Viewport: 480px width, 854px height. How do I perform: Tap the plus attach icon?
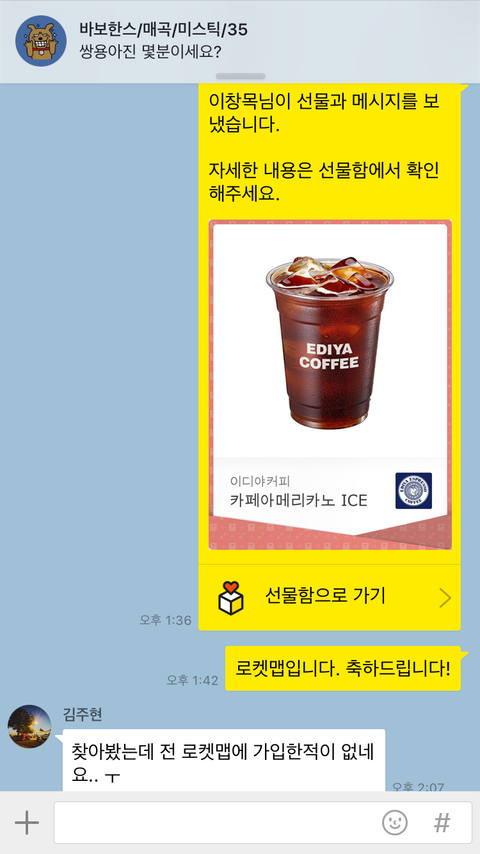[27, 822]
